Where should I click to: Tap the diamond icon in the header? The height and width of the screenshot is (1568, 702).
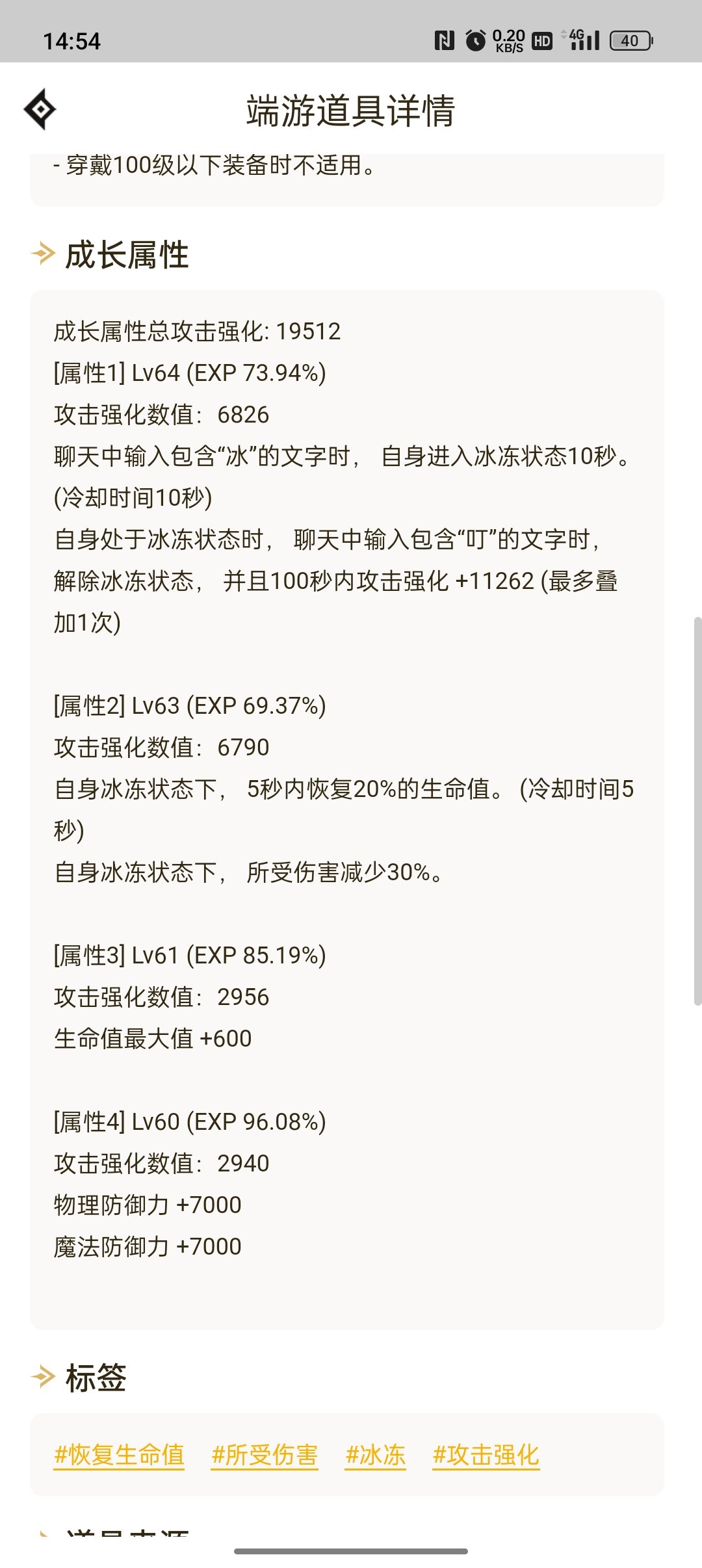[40, 109]
